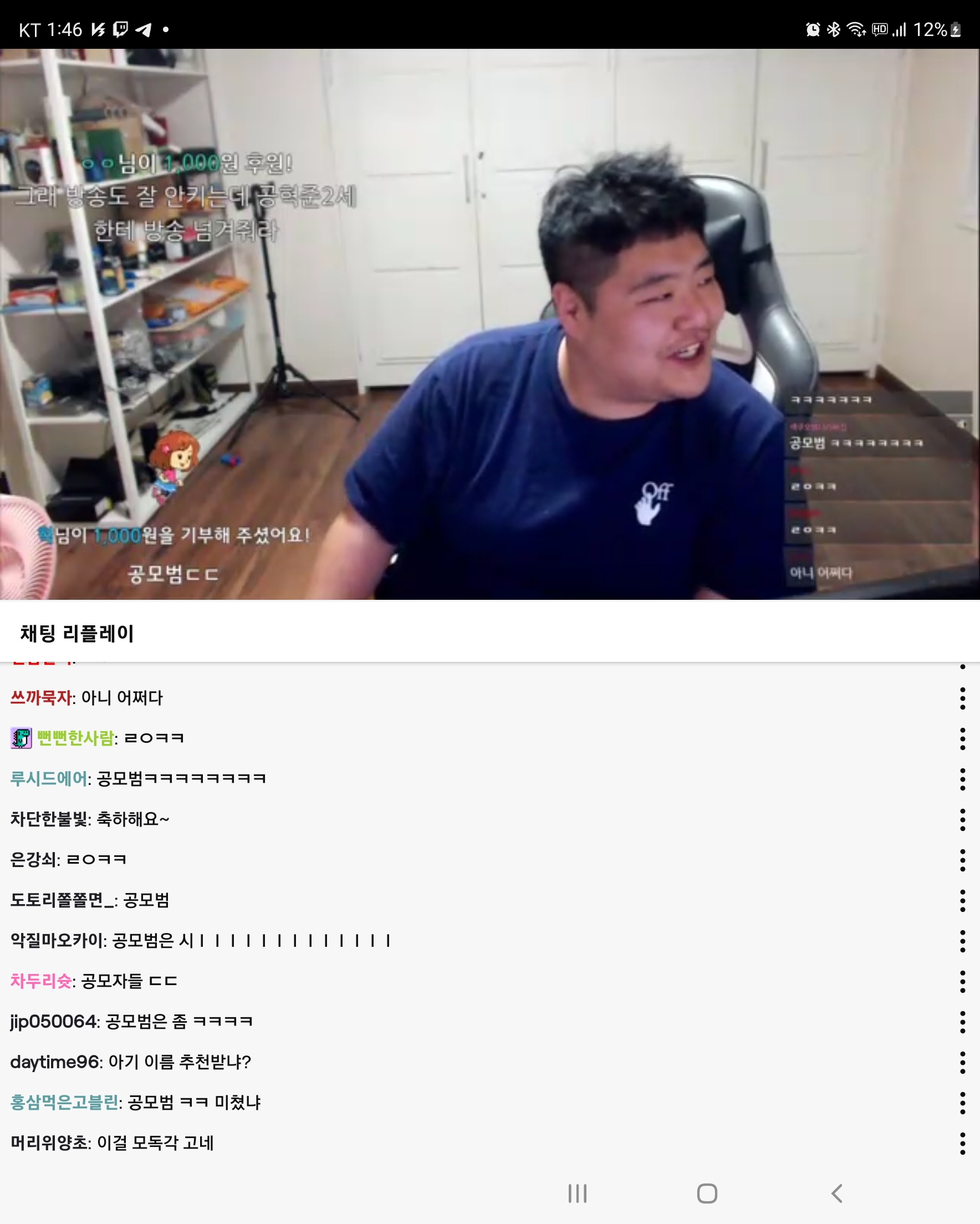Open options for daytime96's message

pos(962,1062)
